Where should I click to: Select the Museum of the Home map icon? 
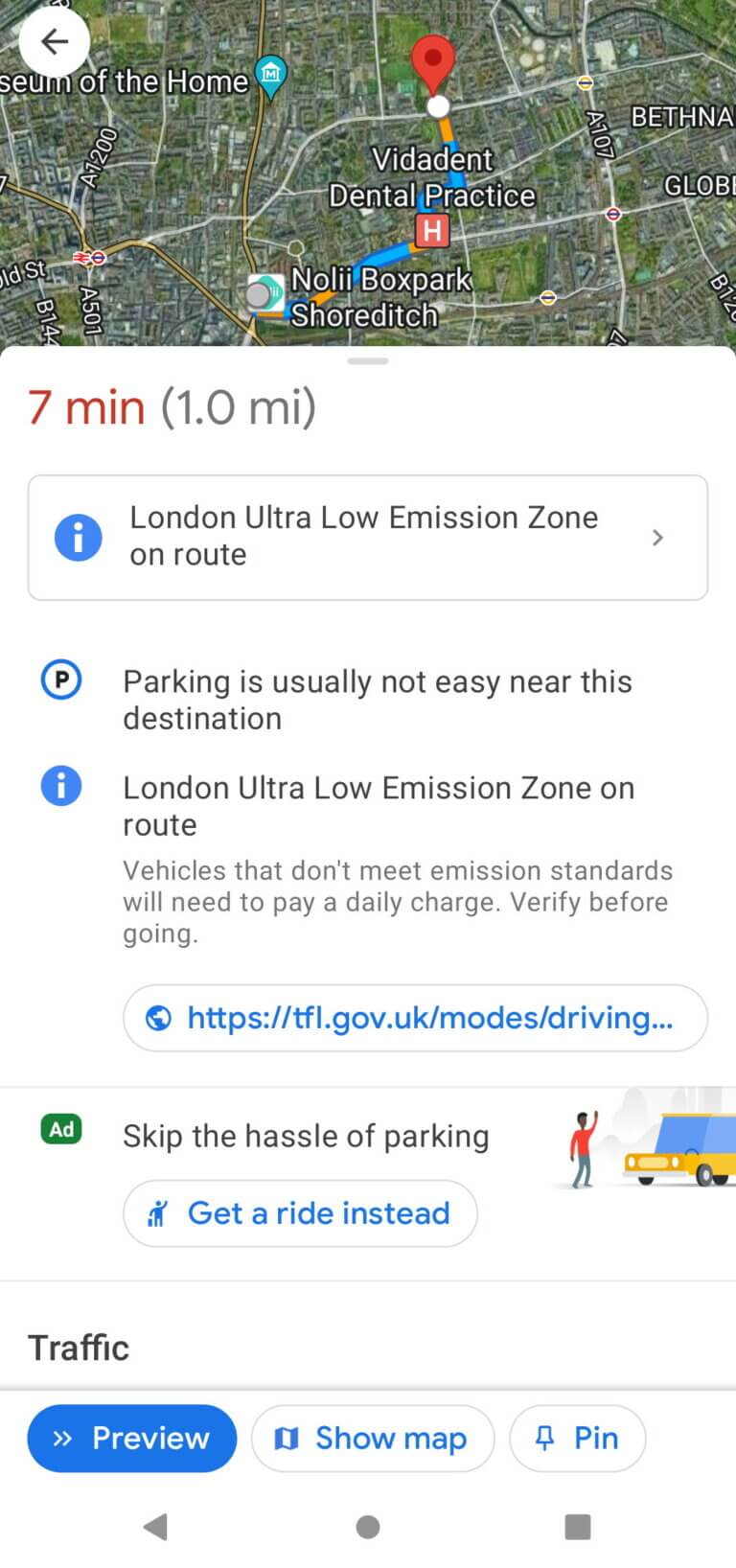pos(269,74)
